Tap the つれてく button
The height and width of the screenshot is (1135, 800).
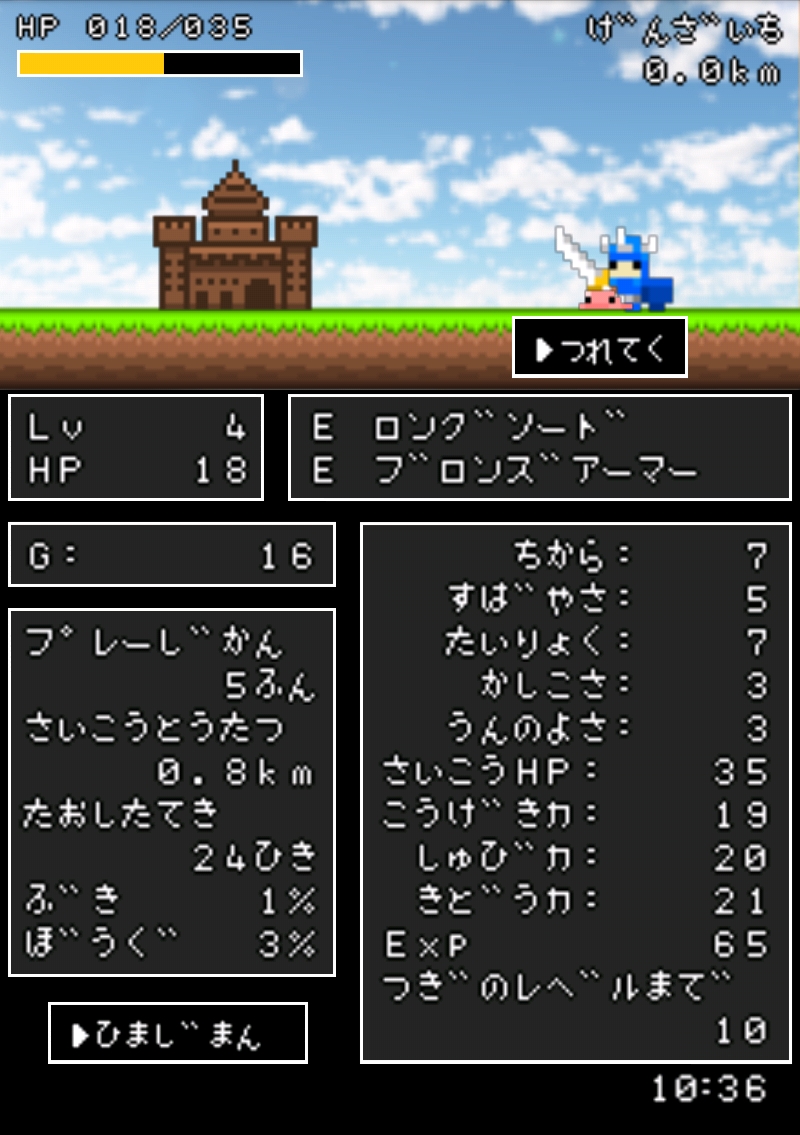point(600,348)
